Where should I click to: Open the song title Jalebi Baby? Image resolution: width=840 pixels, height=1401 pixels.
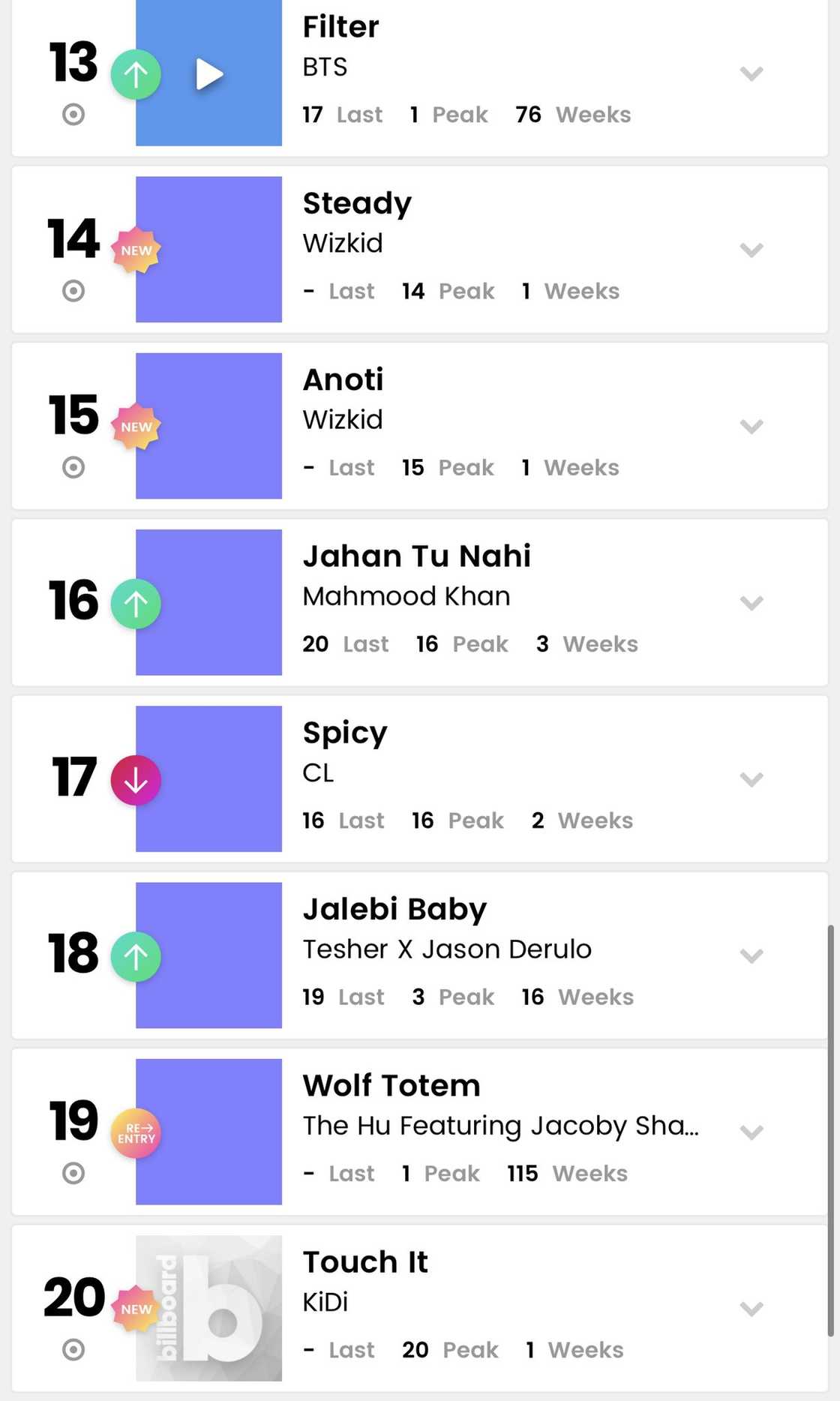point(394,907)
